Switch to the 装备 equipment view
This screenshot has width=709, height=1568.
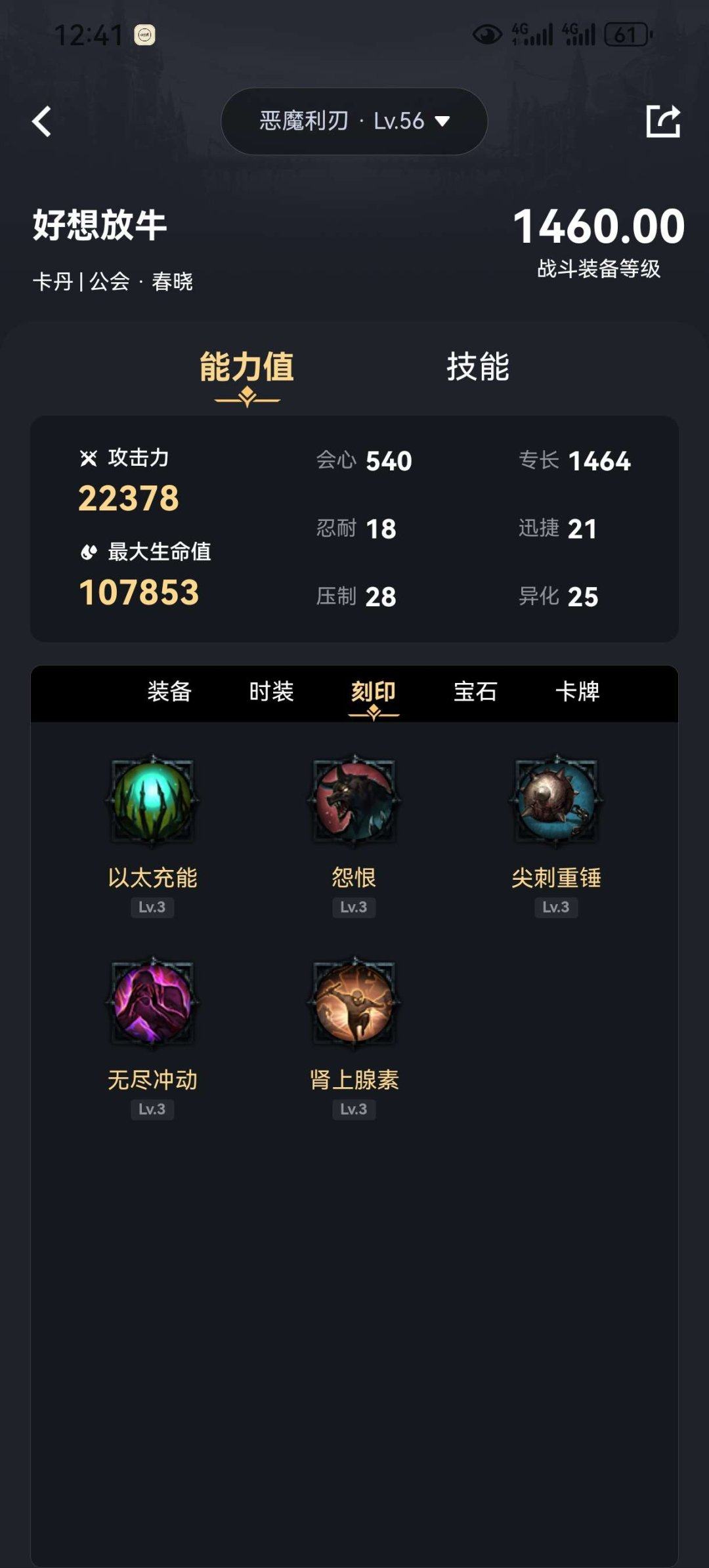169,691
